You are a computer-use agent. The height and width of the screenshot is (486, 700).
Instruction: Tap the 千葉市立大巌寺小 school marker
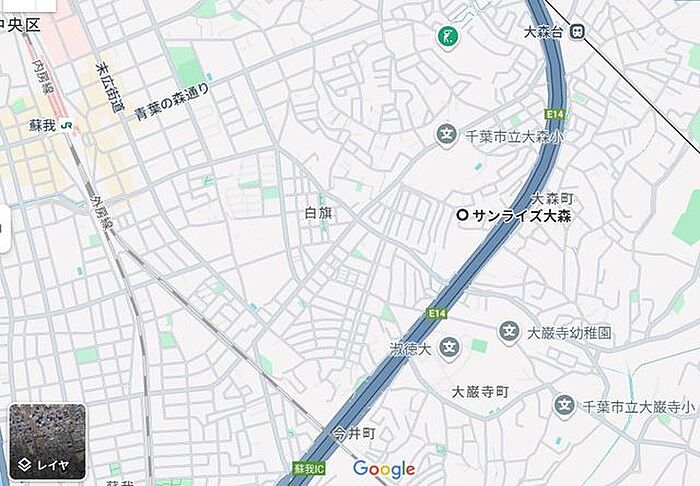[565, 406]
